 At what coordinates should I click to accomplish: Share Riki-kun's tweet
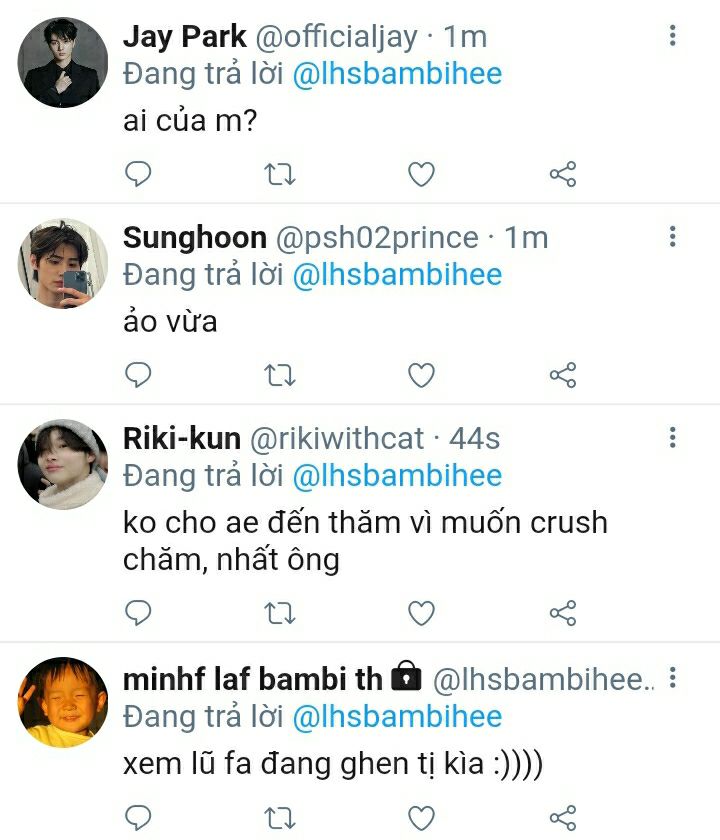pos(563,612)
